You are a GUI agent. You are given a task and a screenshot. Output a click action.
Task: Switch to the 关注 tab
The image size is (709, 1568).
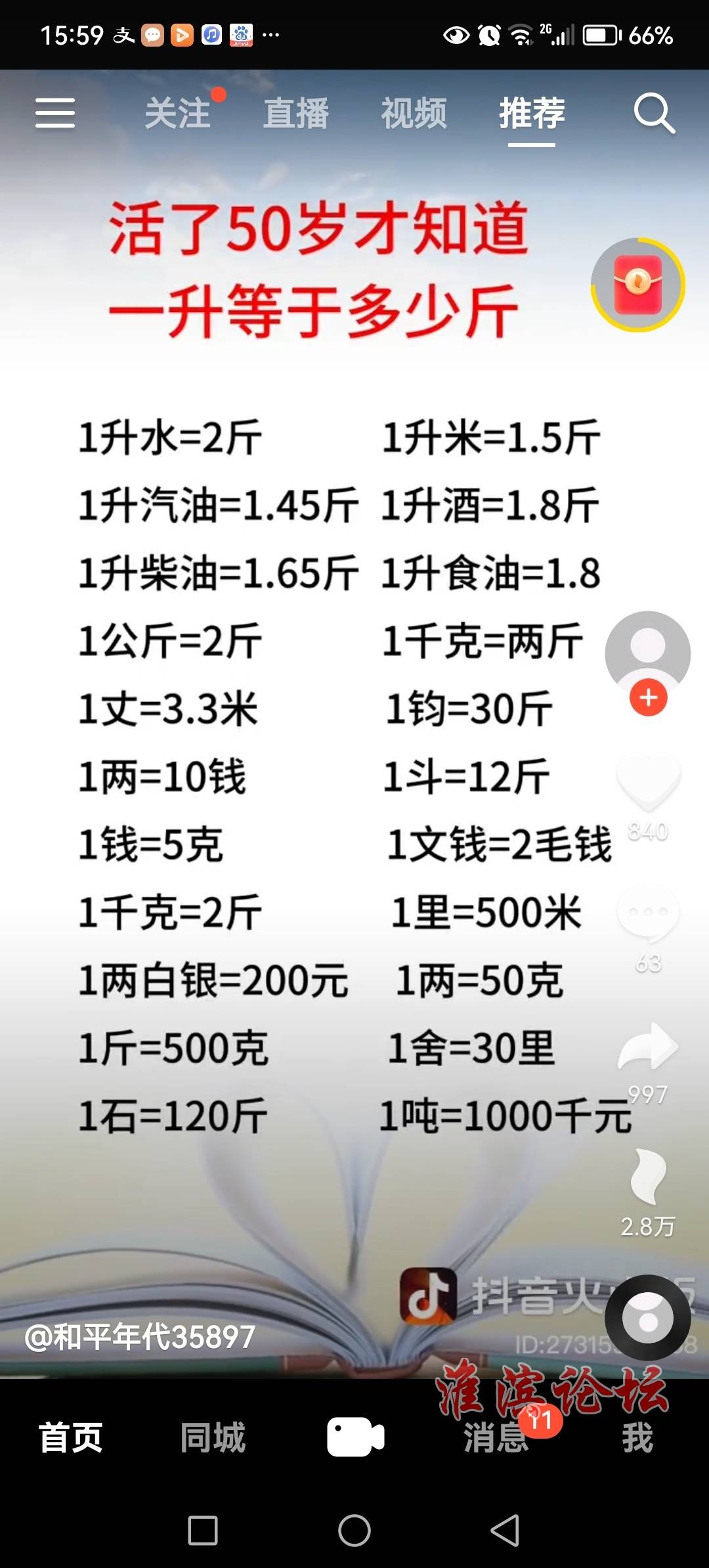click(178, 113)
